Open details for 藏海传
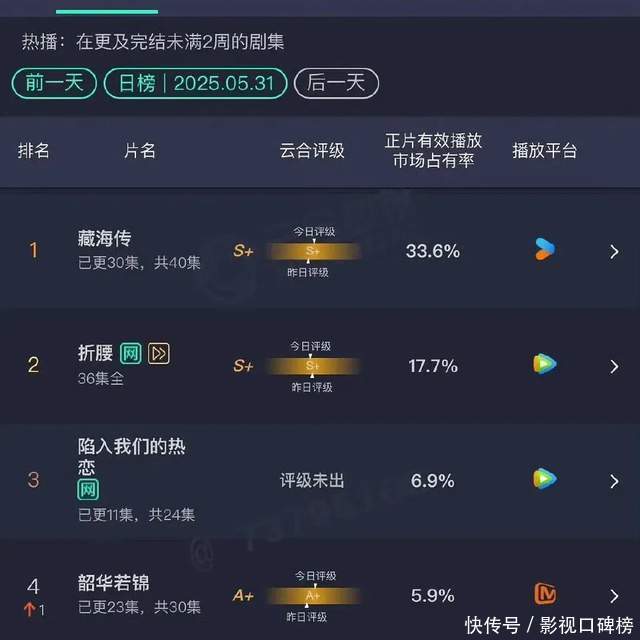This screenshot has width=640, height=640. coord(614,251)
